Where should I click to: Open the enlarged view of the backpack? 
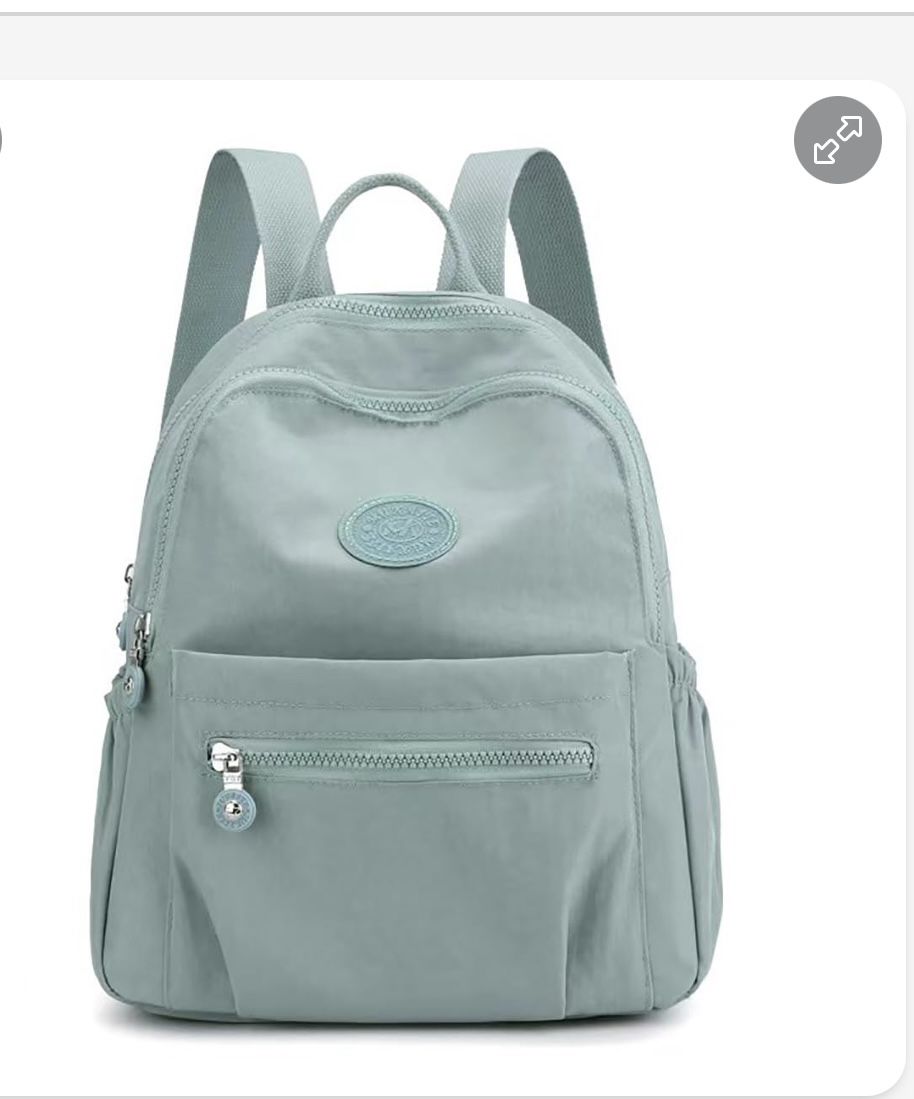pyautogui.click(x=837, y=140)
